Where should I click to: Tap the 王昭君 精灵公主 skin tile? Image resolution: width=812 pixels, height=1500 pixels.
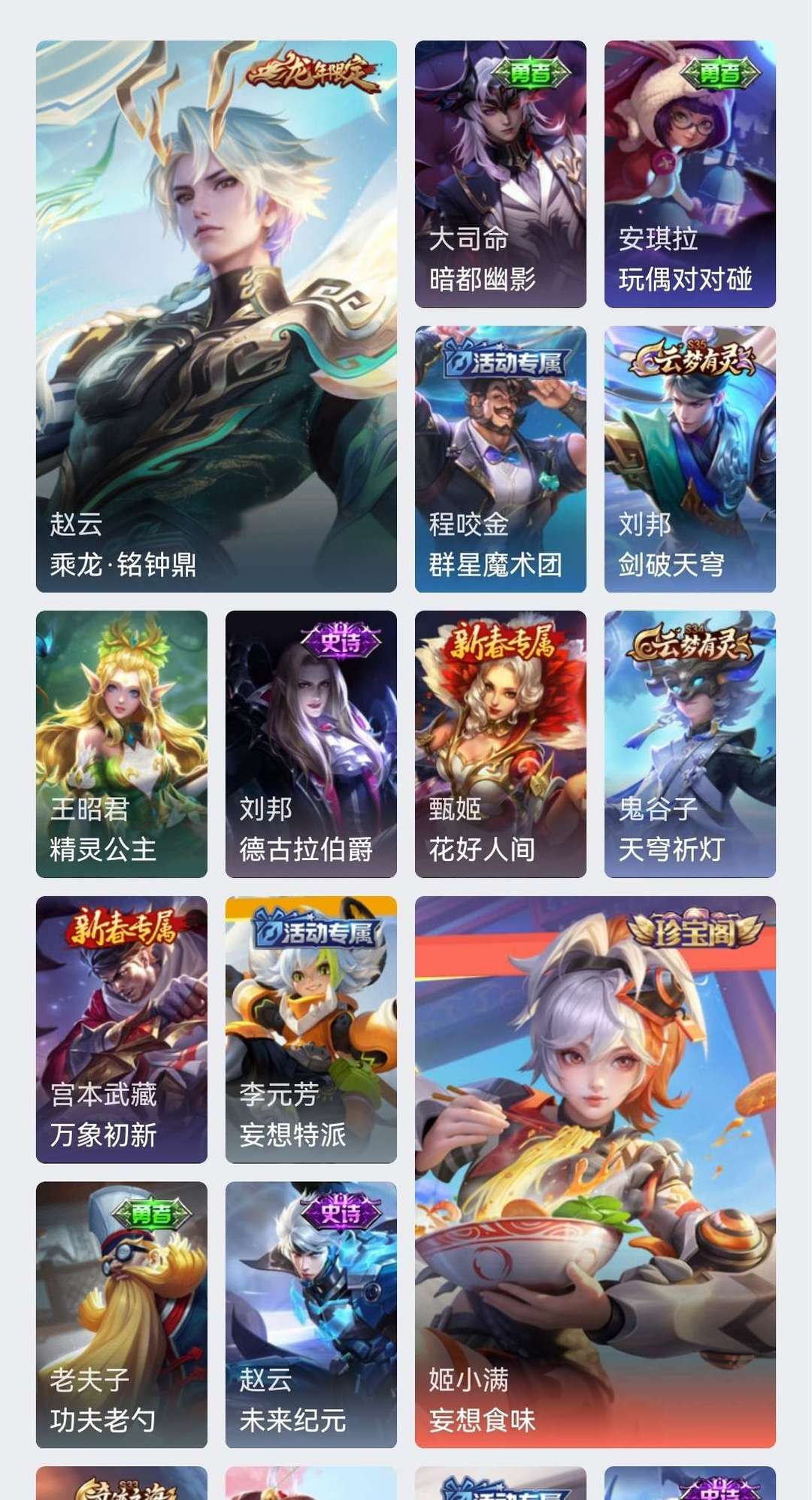click(122, 744)
